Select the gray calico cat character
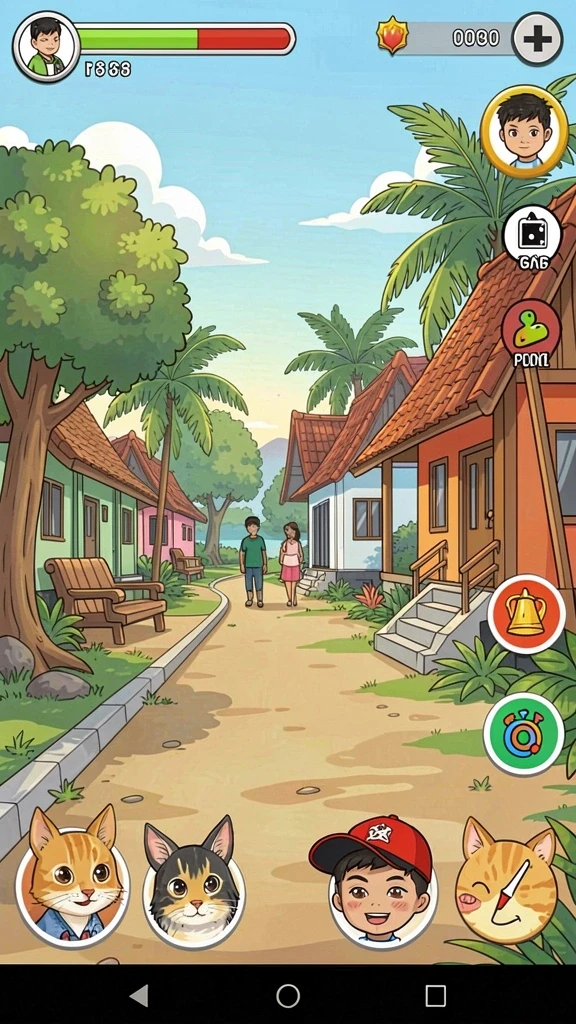The height and width of the screenshot is (1024, 576). pyautogui.click(x=193, y=884)
